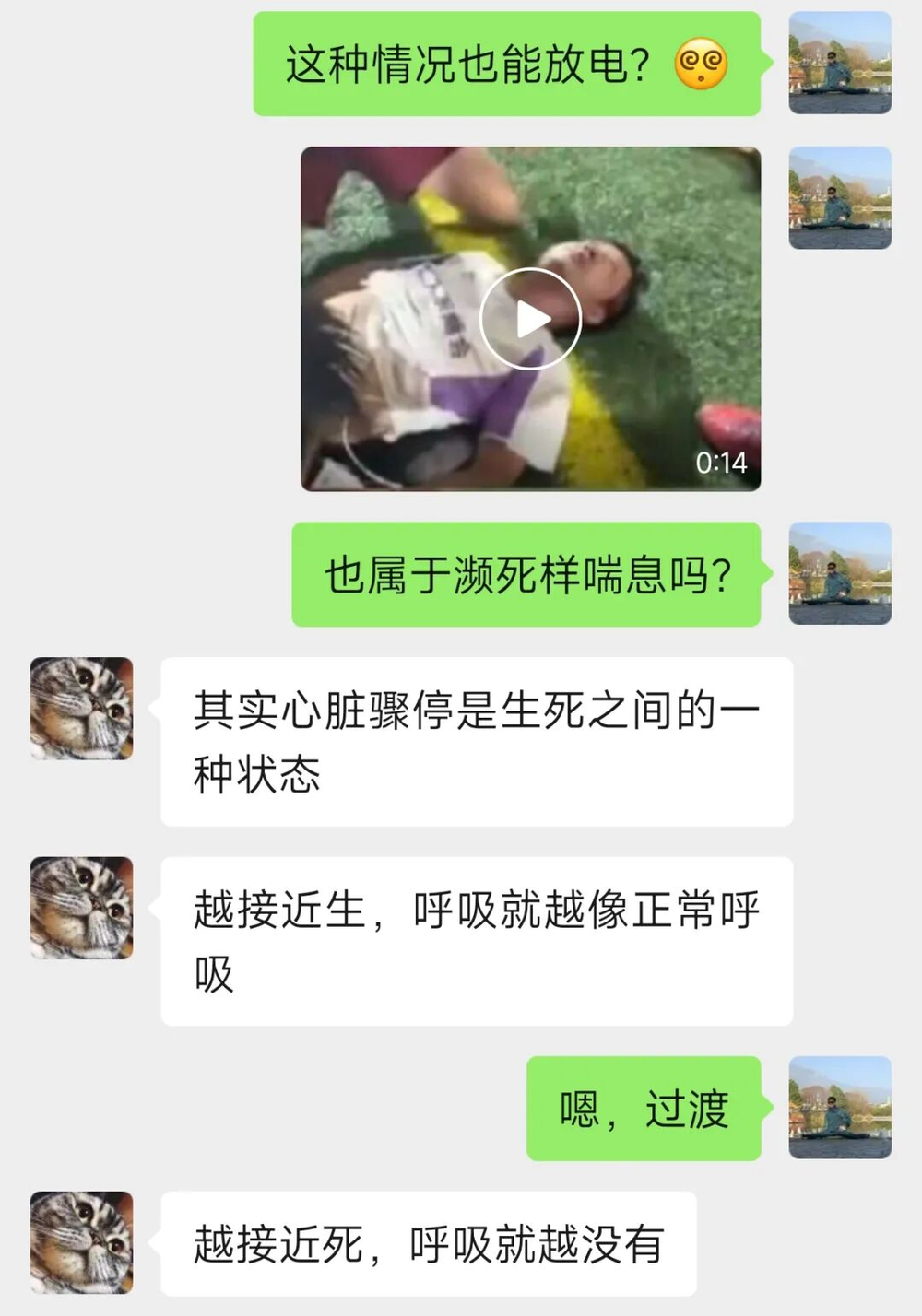The height and width of the screenshot is (1316, 922).
Task: Play the 0:14 video message
Action: pos(530,319)
